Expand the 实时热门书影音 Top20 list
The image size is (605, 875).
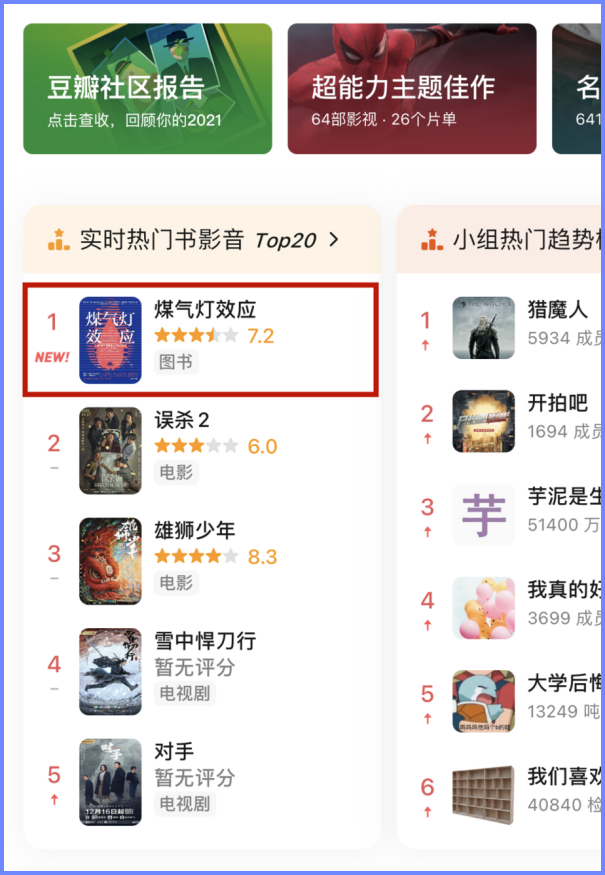pyautogui.click(x=200, y=240)
